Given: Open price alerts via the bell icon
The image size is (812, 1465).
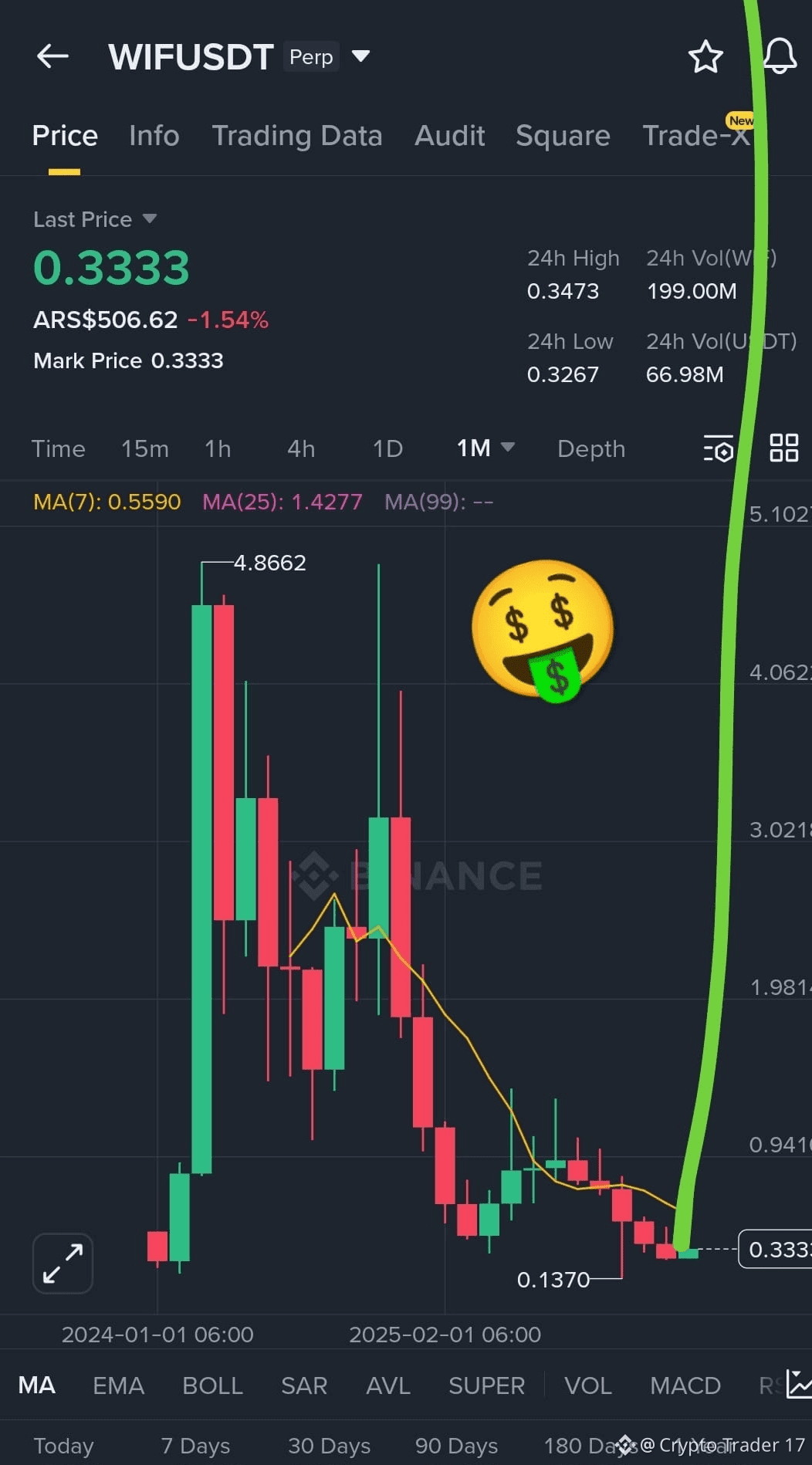Looking at the screenshot, I should click(x=779, y=56).
